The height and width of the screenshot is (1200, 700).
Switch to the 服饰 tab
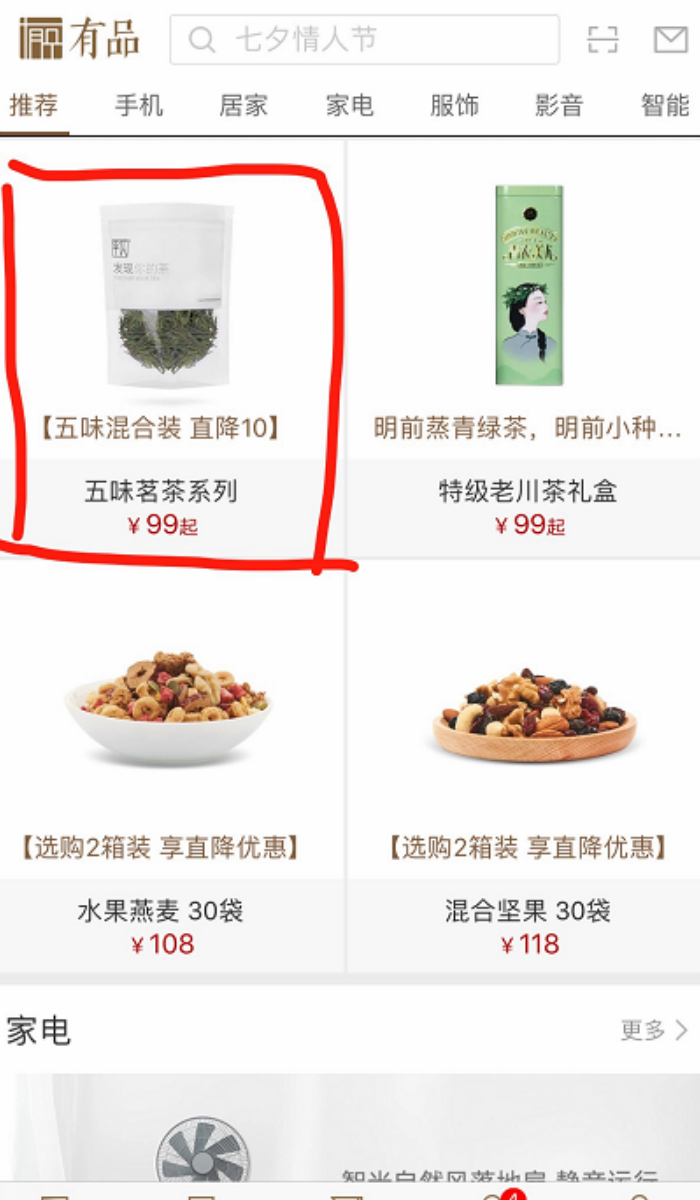tap(455, 105)
